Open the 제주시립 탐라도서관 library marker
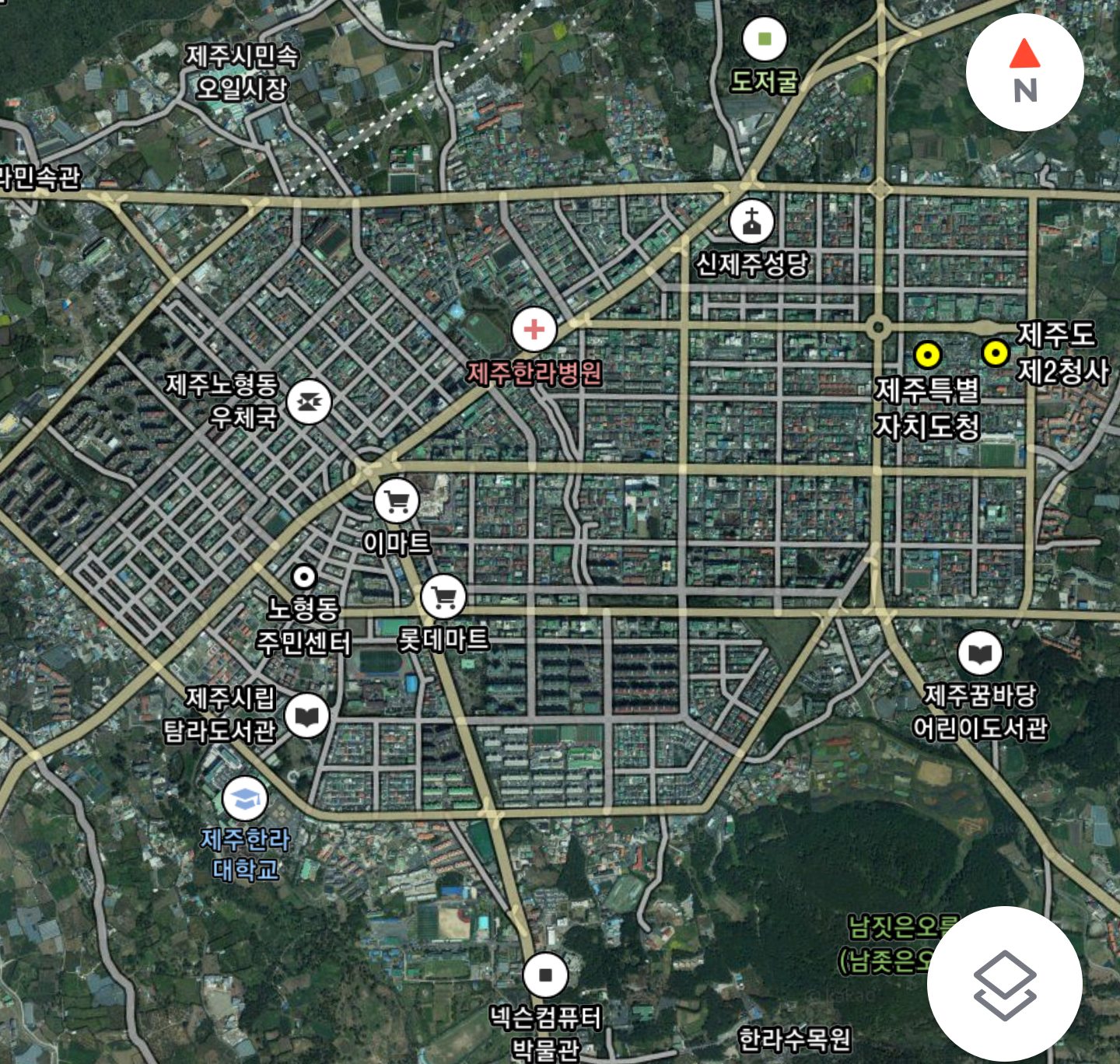Screen dimensions: 1120x1064 [306, 716]
